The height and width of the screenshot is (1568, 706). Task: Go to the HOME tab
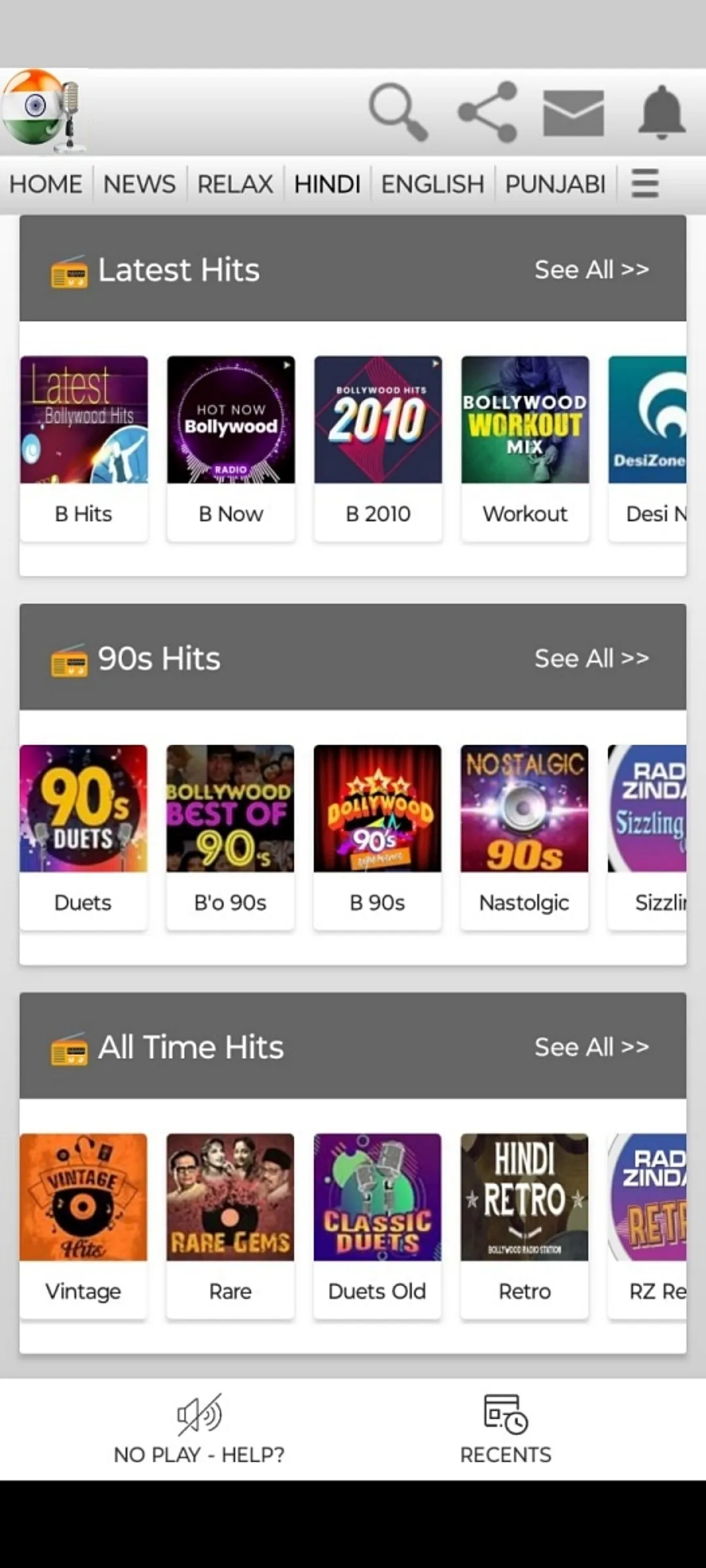46,184
